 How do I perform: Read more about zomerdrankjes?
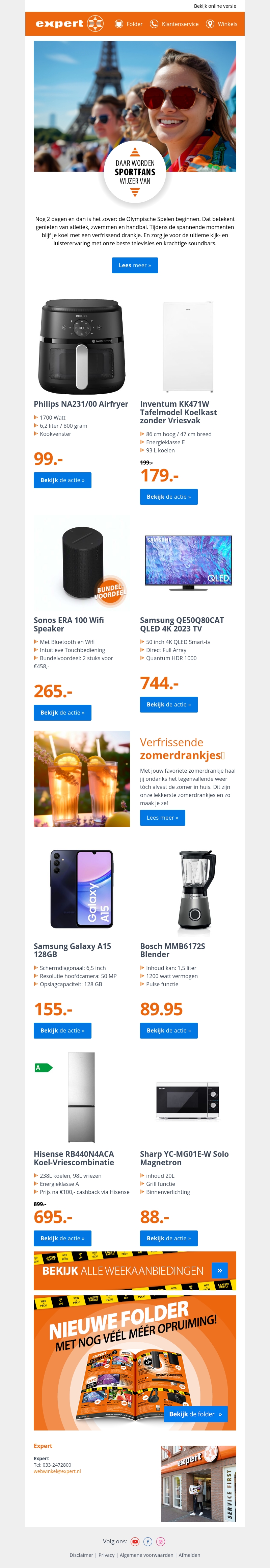coord(162,818)
